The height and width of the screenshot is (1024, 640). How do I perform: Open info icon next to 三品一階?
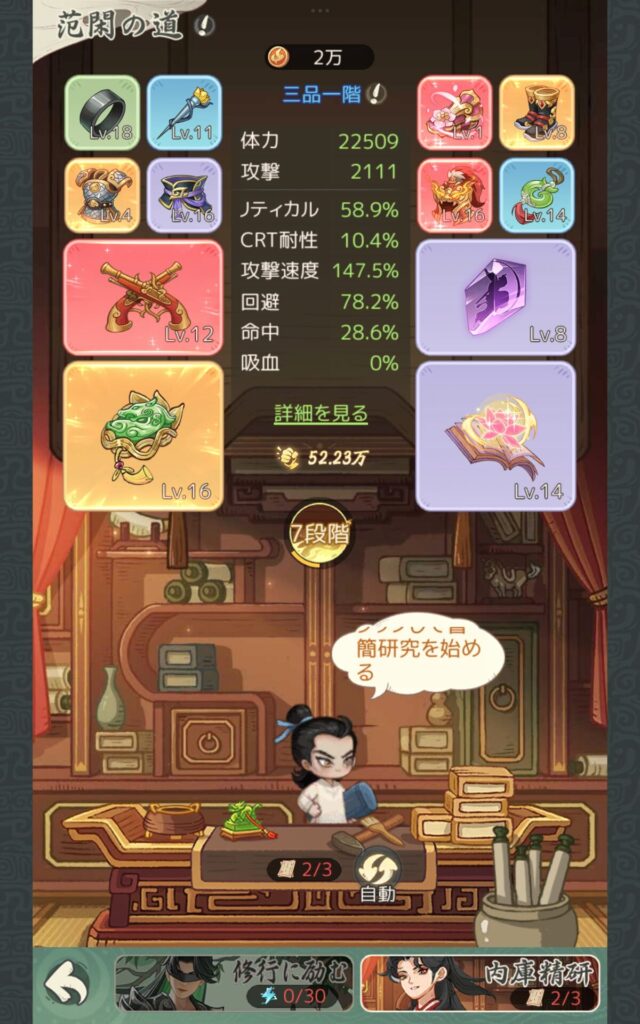377,94
